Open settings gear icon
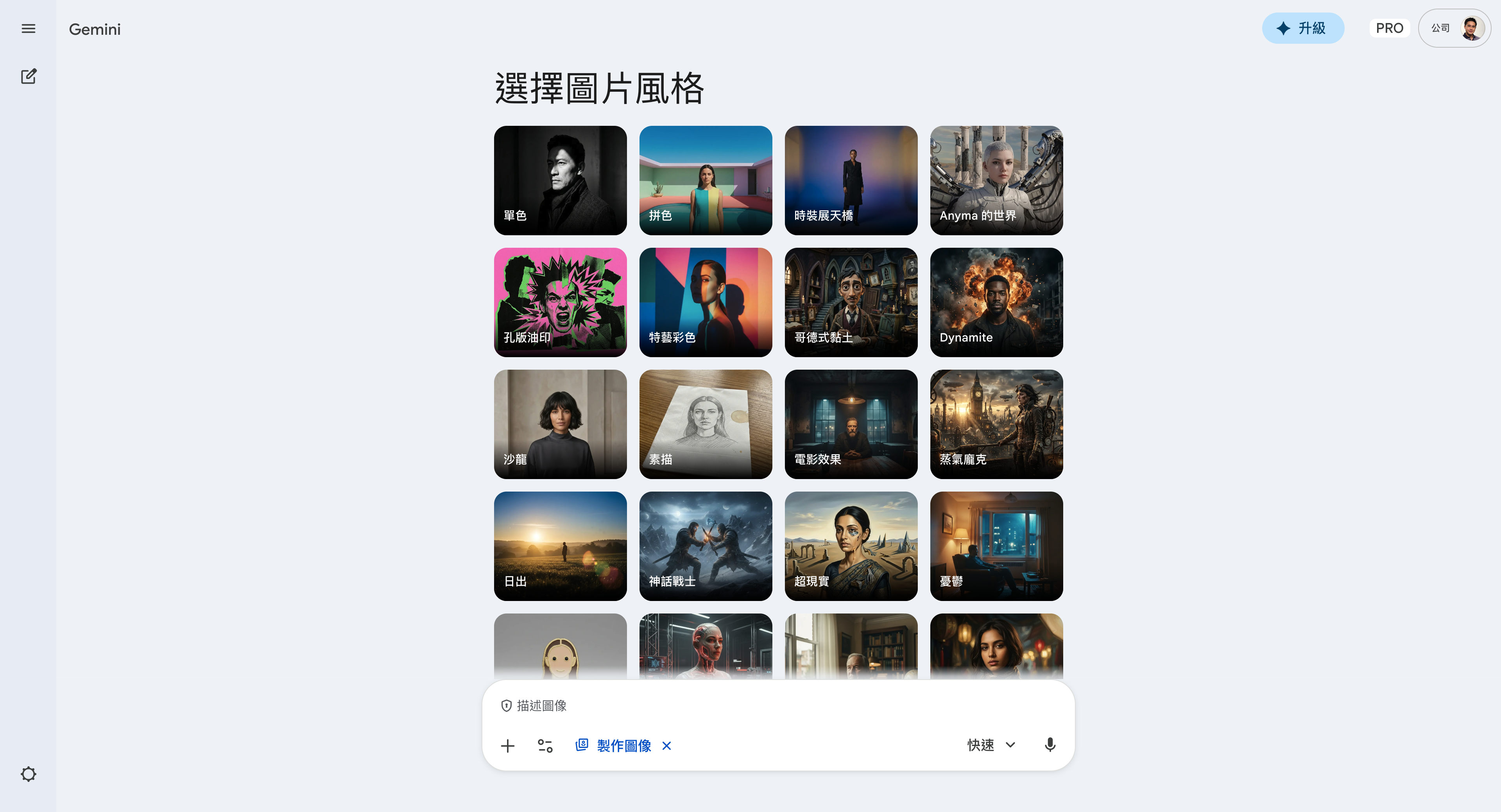Screen dimensions: 1501x812 [x=29, y=774]
